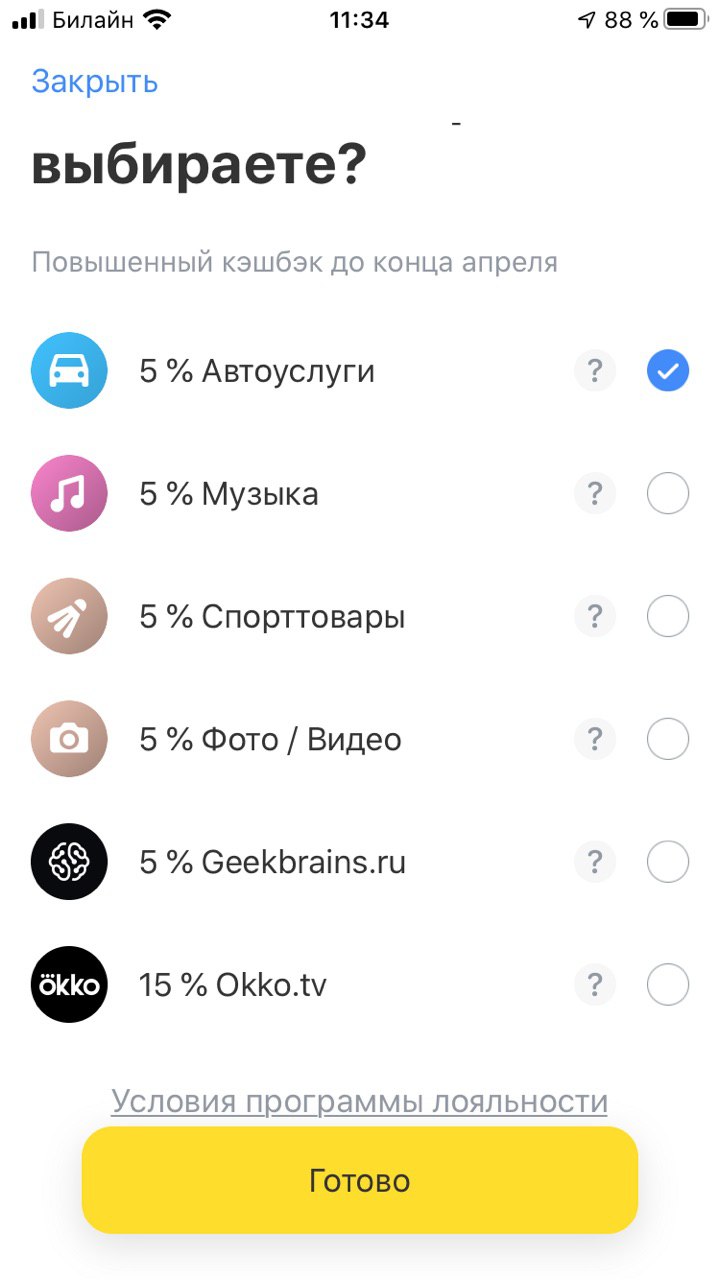This screenshot has width=720, height=1280.
Task: Uncheck the Автоуслуги cashback category
Action: [x=668, y=371]
